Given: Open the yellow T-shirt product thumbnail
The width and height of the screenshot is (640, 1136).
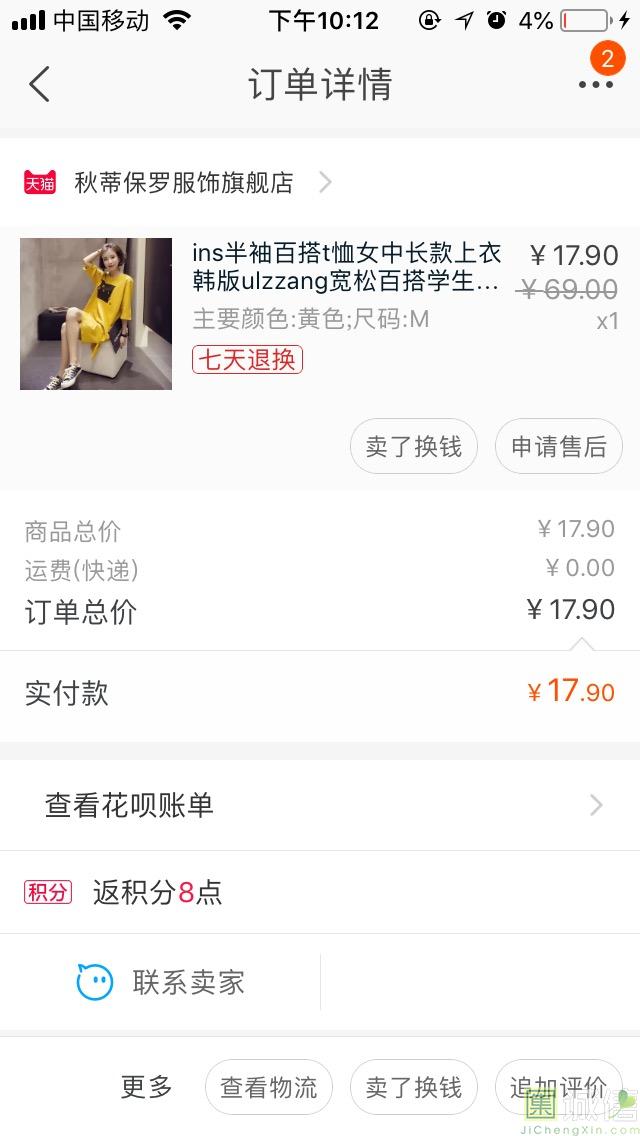Looking at the screenshot, I should [x=96, y=313].
